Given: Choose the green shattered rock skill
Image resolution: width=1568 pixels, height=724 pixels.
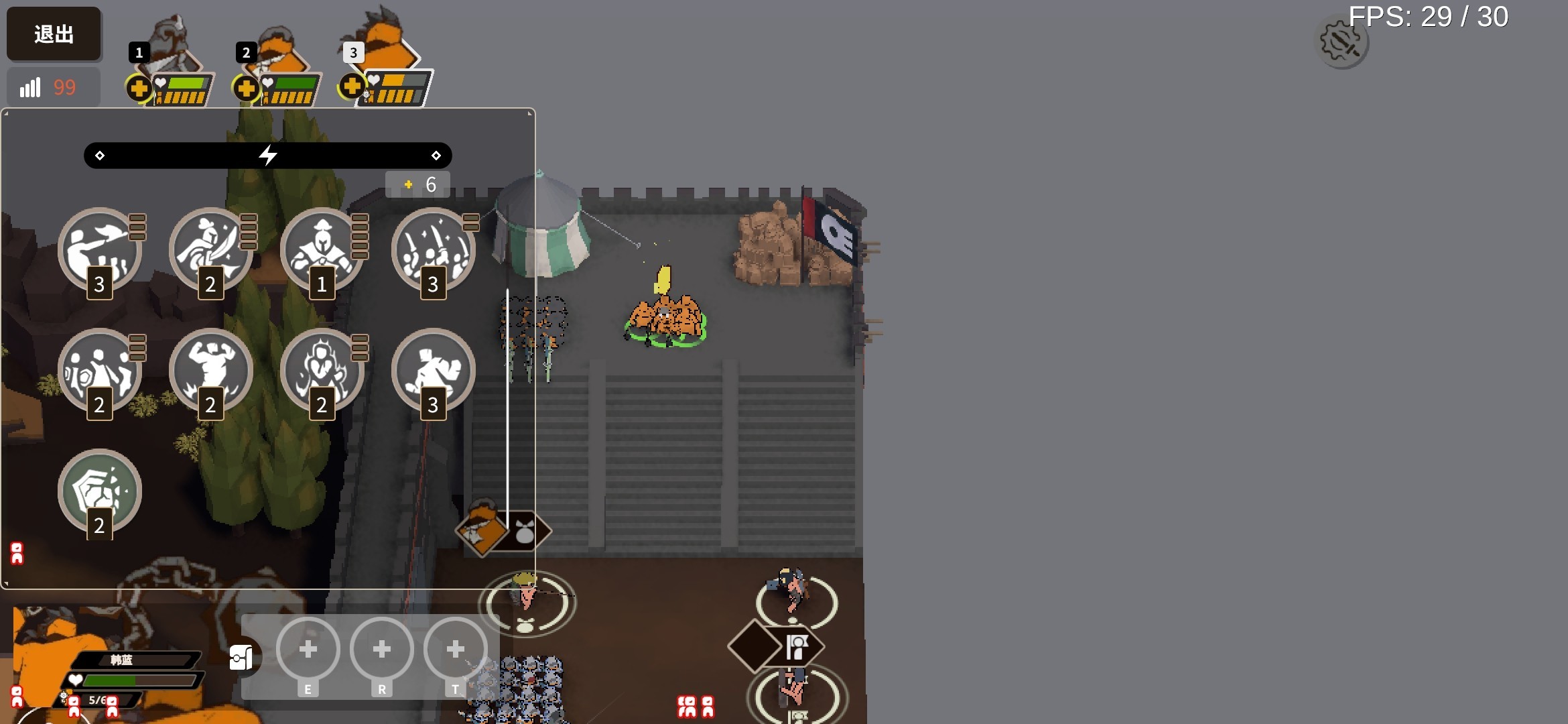Looking at the screenshot, I should (99, 491).
